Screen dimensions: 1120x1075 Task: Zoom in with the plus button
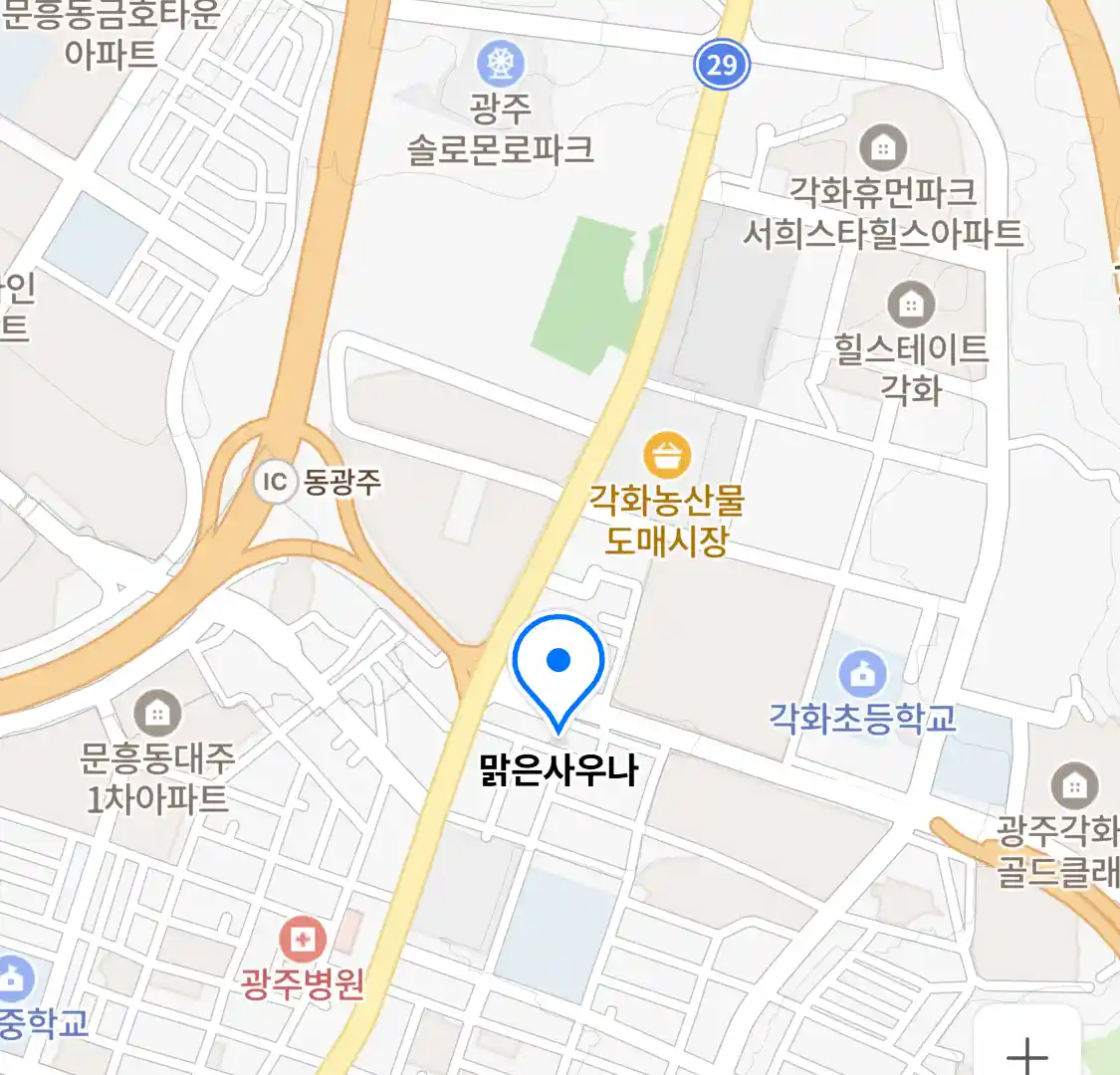1026,1053
